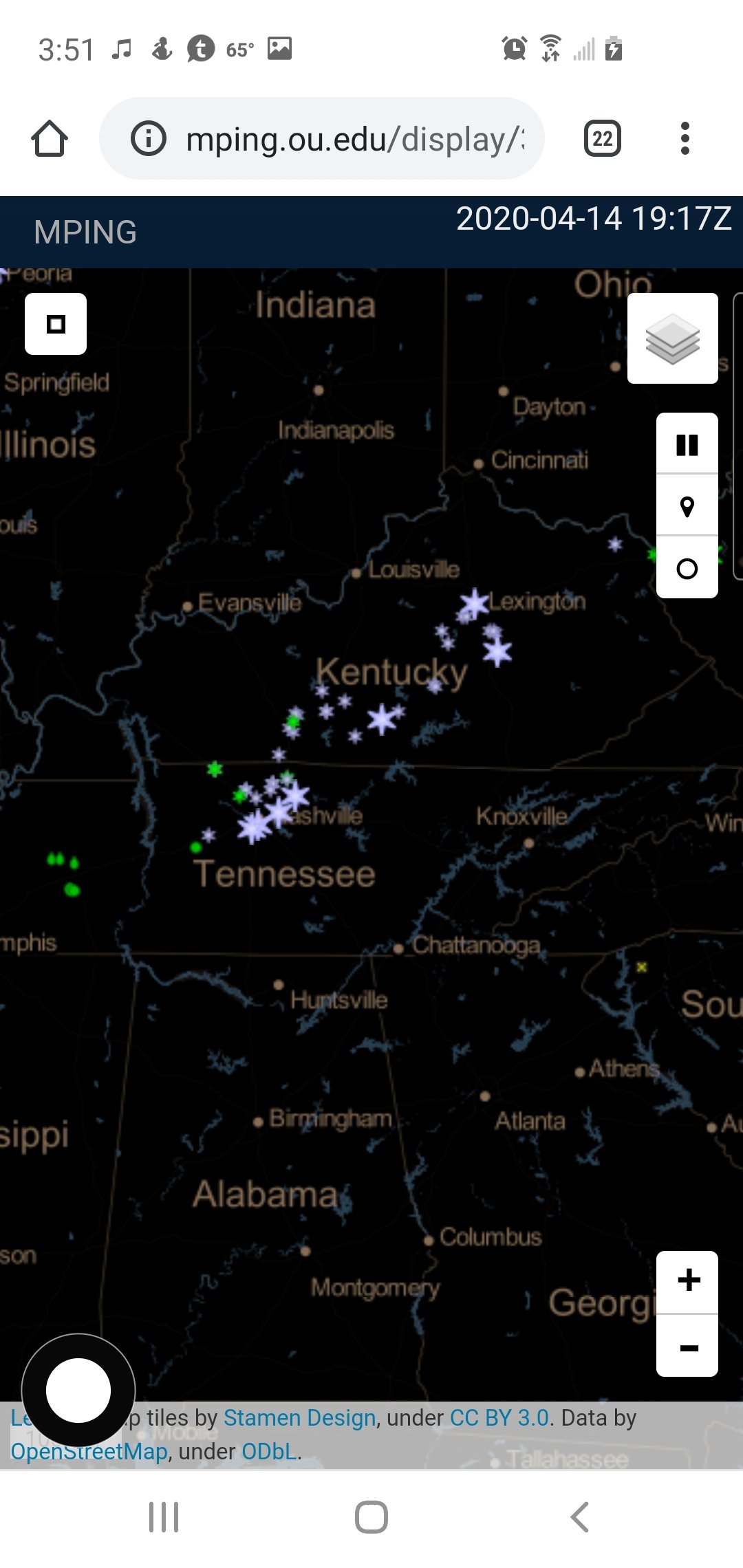
Task: Open the recent apps view
Action: 164,1516
